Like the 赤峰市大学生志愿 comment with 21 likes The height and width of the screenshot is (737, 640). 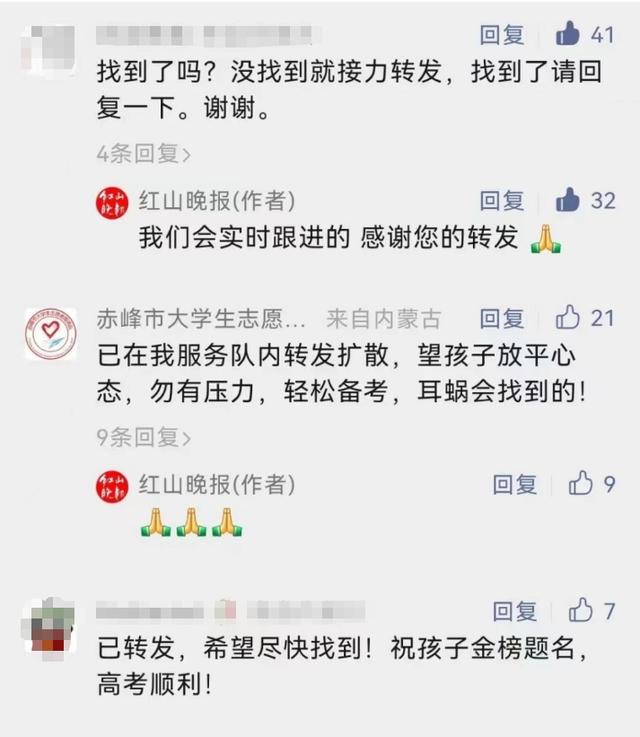[x=568, y=318]
